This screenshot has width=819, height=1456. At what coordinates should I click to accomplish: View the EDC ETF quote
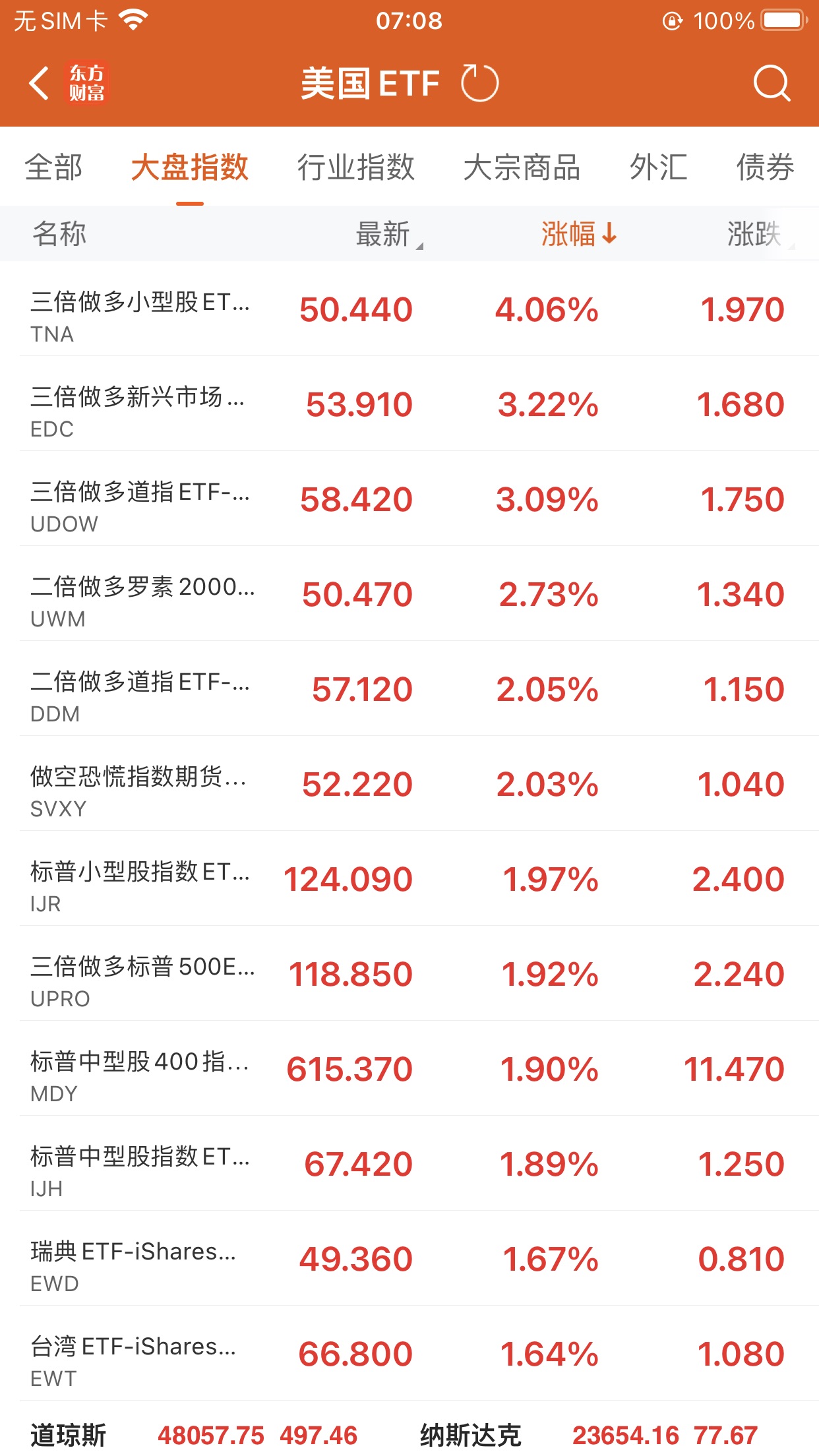(x=409, y=405)
